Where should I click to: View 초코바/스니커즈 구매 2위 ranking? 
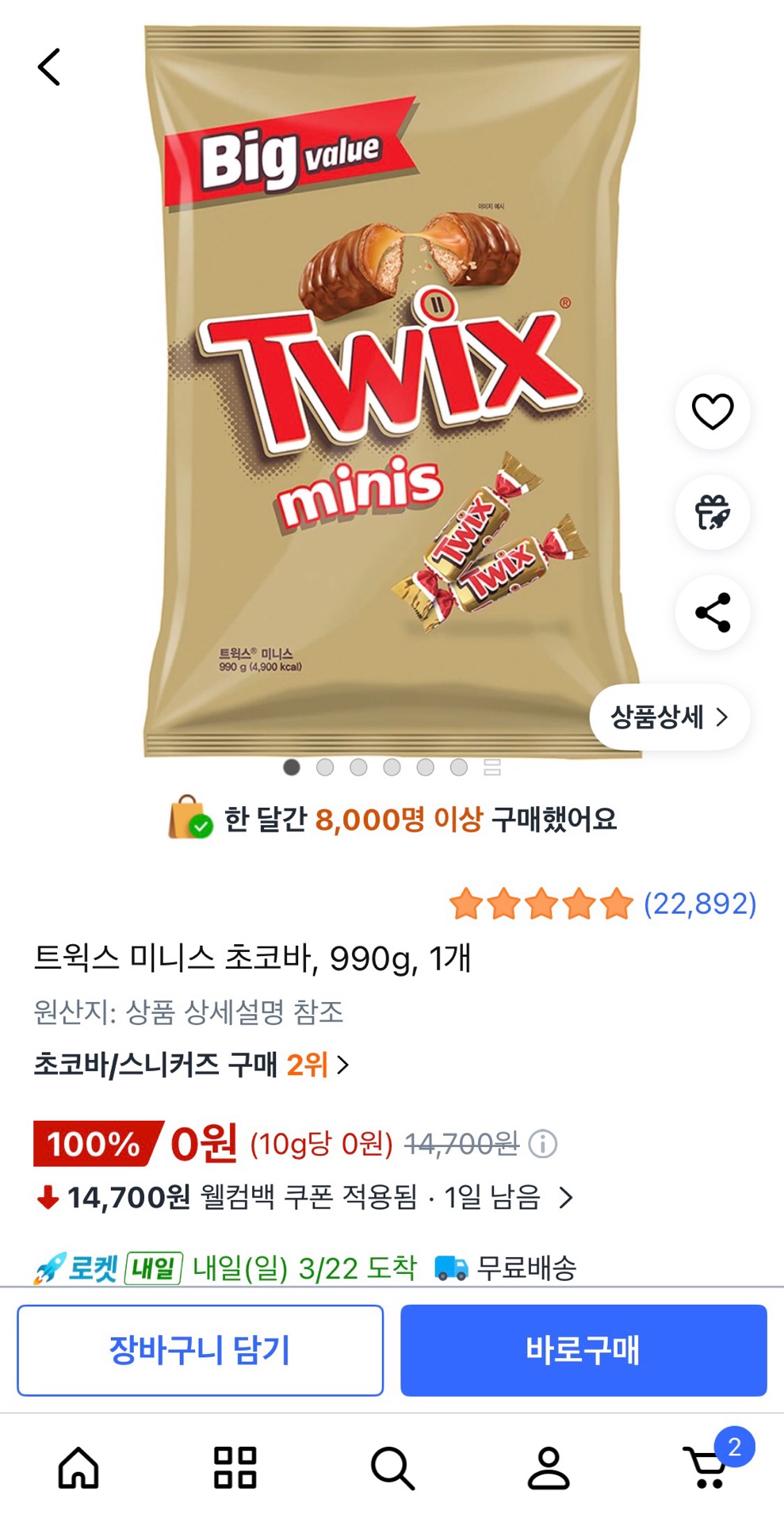[191, 1065]
